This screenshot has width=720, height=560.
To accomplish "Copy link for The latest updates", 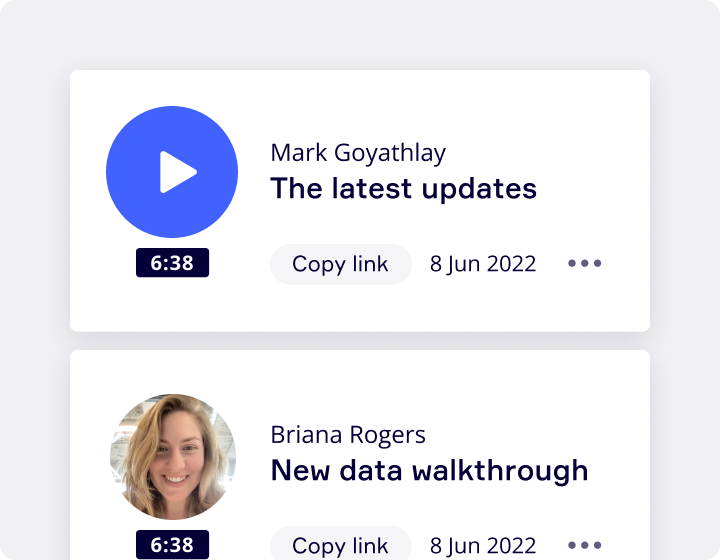I will pos(340,264).
